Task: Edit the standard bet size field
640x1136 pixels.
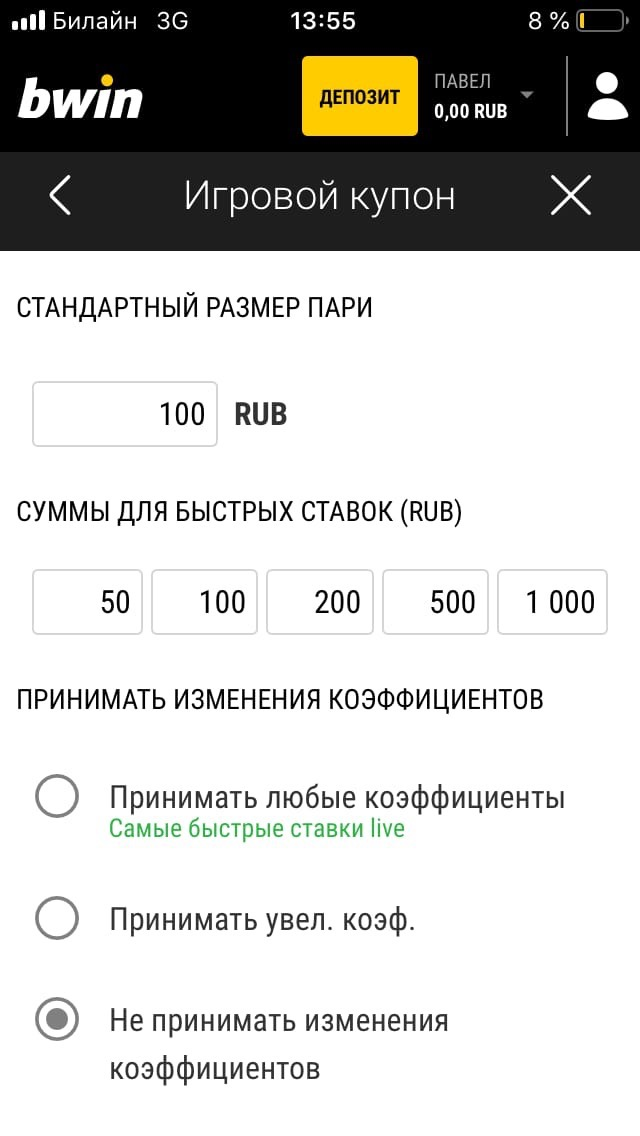Action: click(125, 414)
